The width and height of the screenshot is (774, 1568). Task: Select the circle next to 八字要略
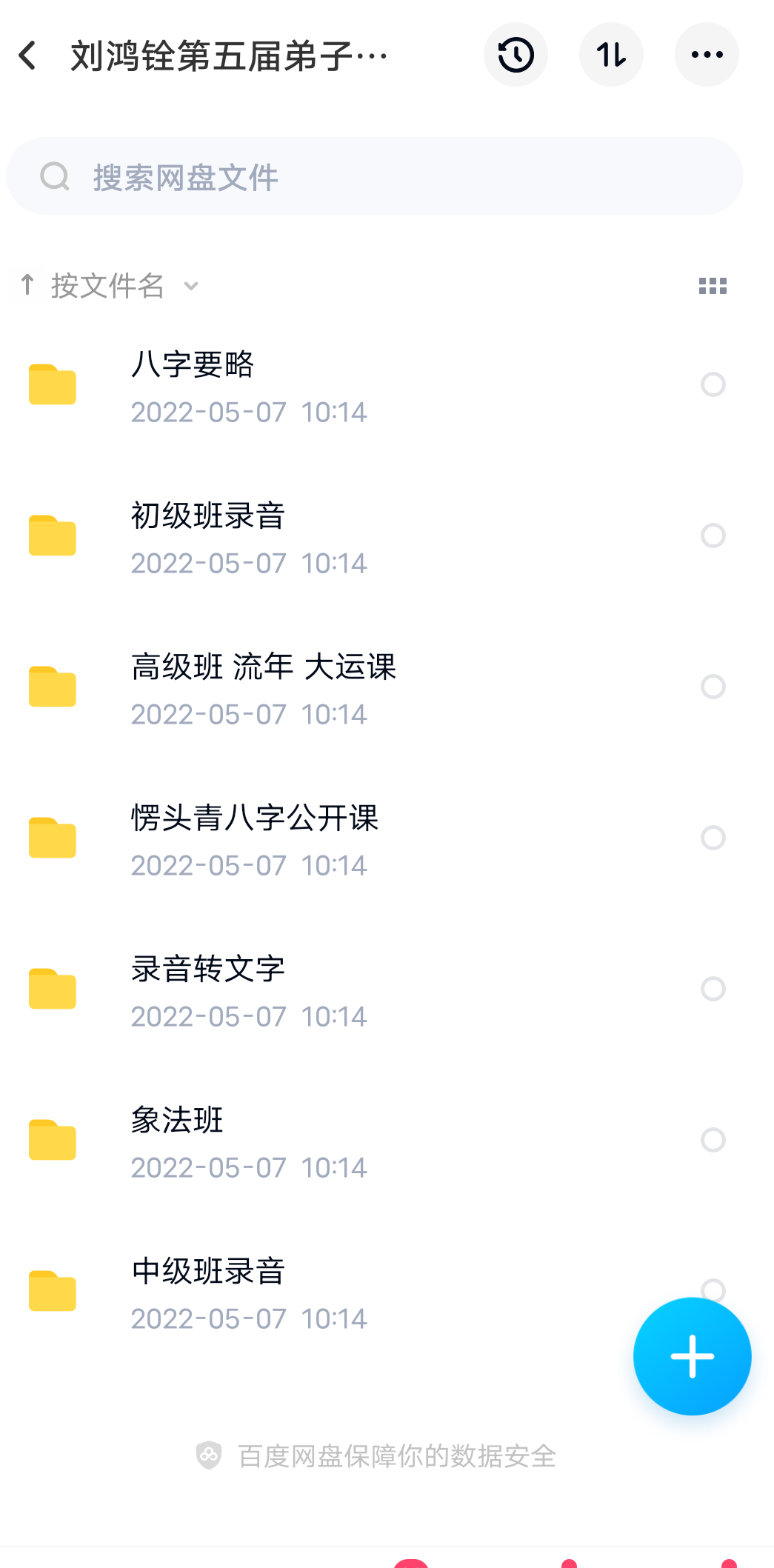712,384
